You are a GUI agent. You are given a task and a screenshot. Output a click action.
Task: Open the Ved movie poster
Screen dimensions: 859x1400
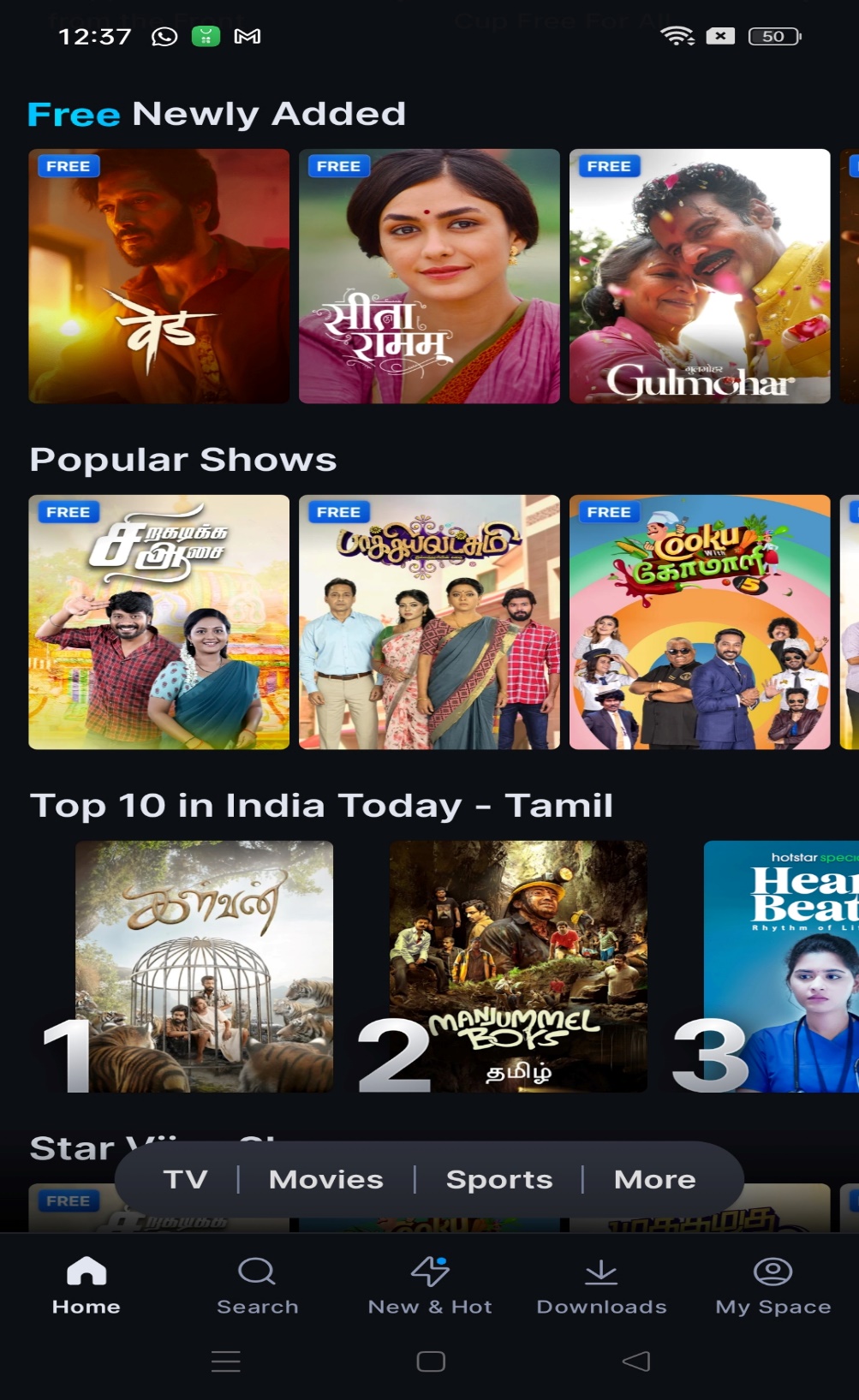[158, 276]
